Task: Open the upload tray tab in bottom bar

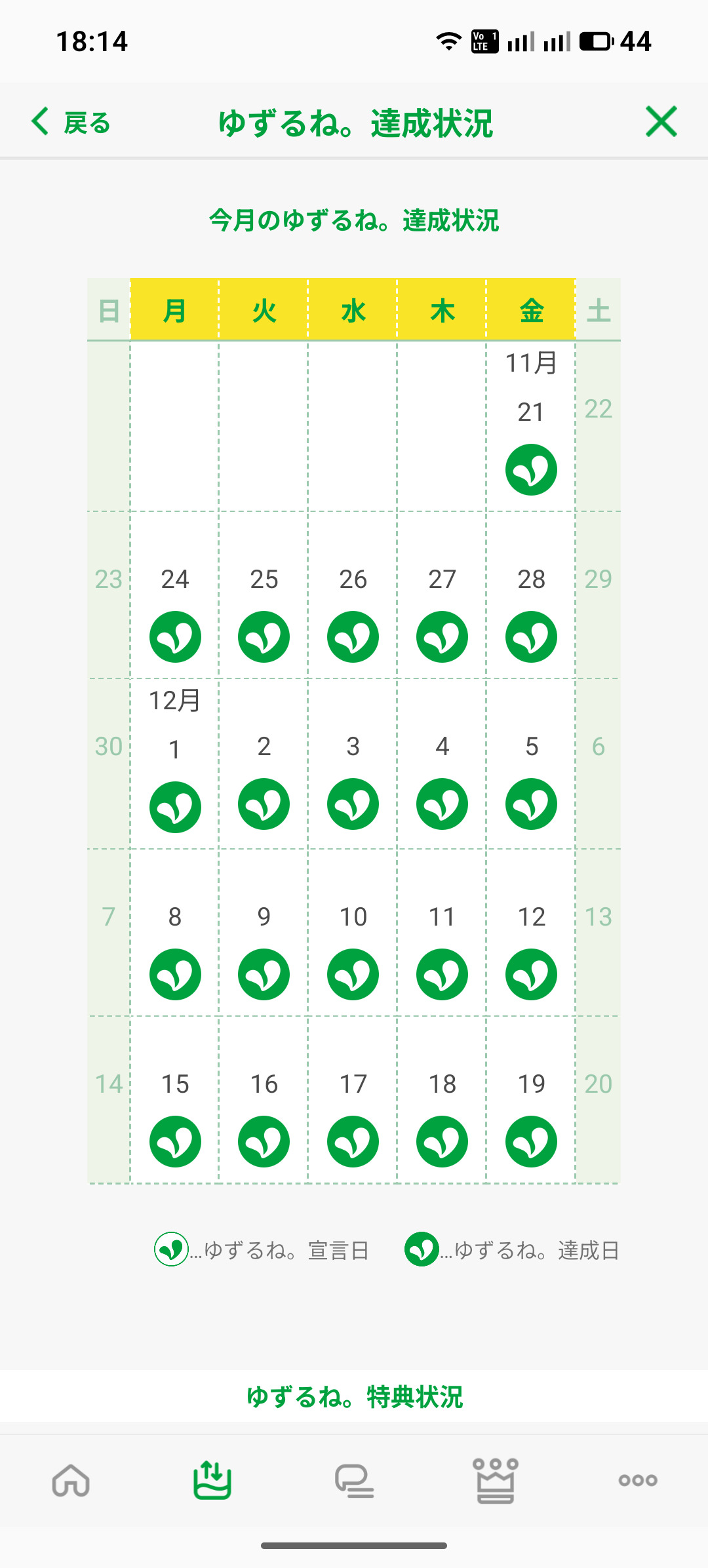Action: [212, 1480]
